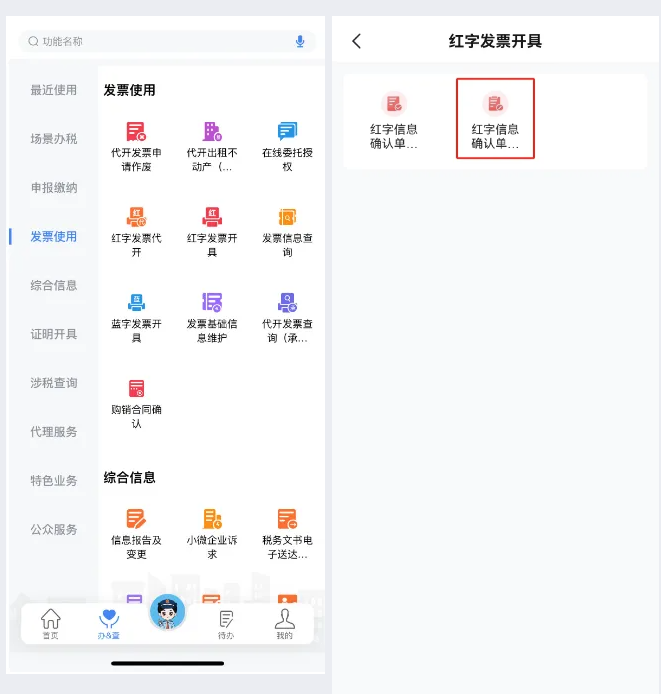
Task: Switch to 综合信息 side category
Action: [x=53, y=285]
